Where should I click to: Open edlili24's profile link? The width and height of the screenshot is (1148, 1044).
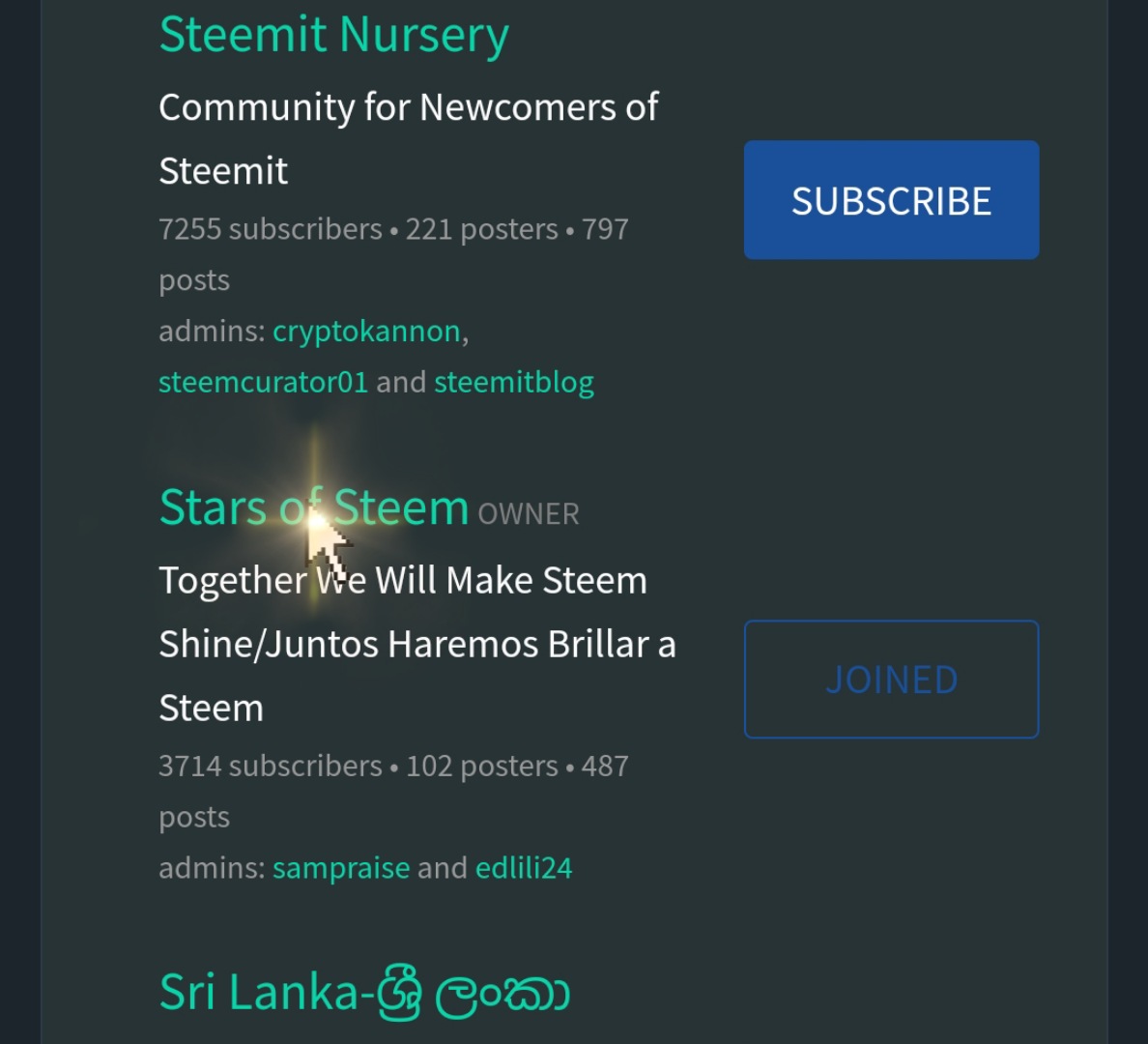click(x=524, y=868)
